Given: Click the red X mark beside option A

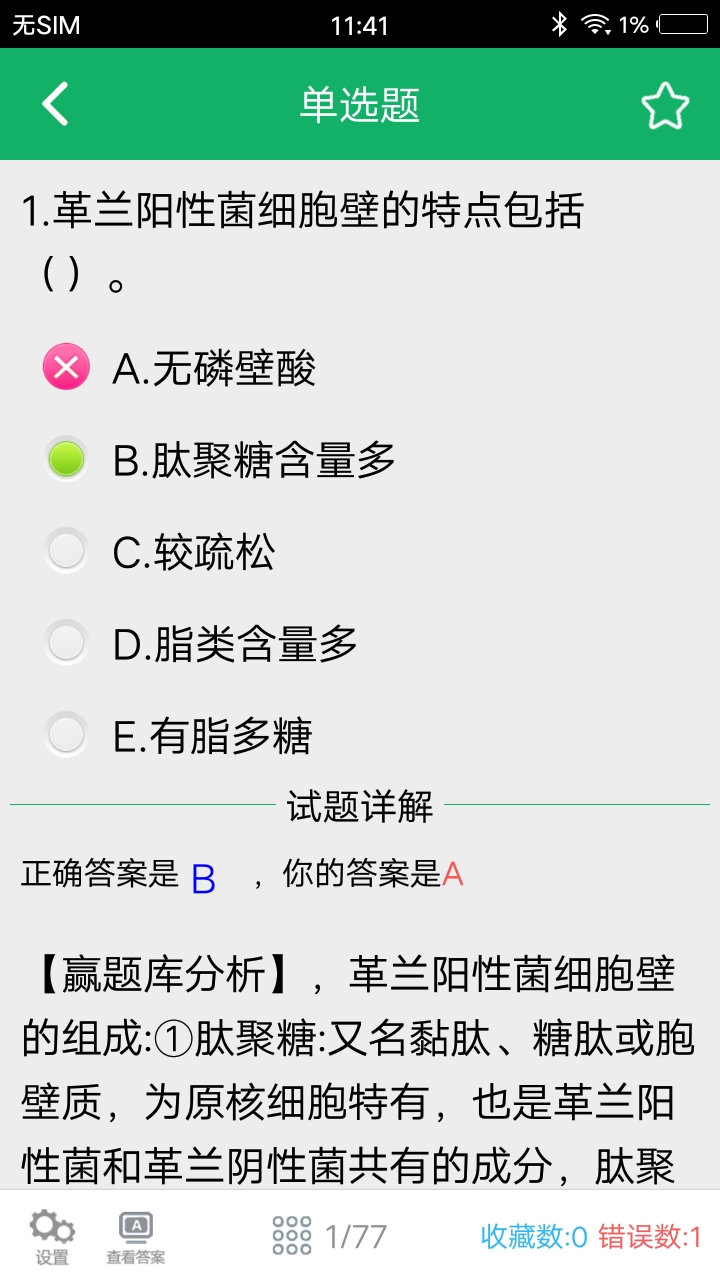Looking at the screenshot, I should point(65,366).
